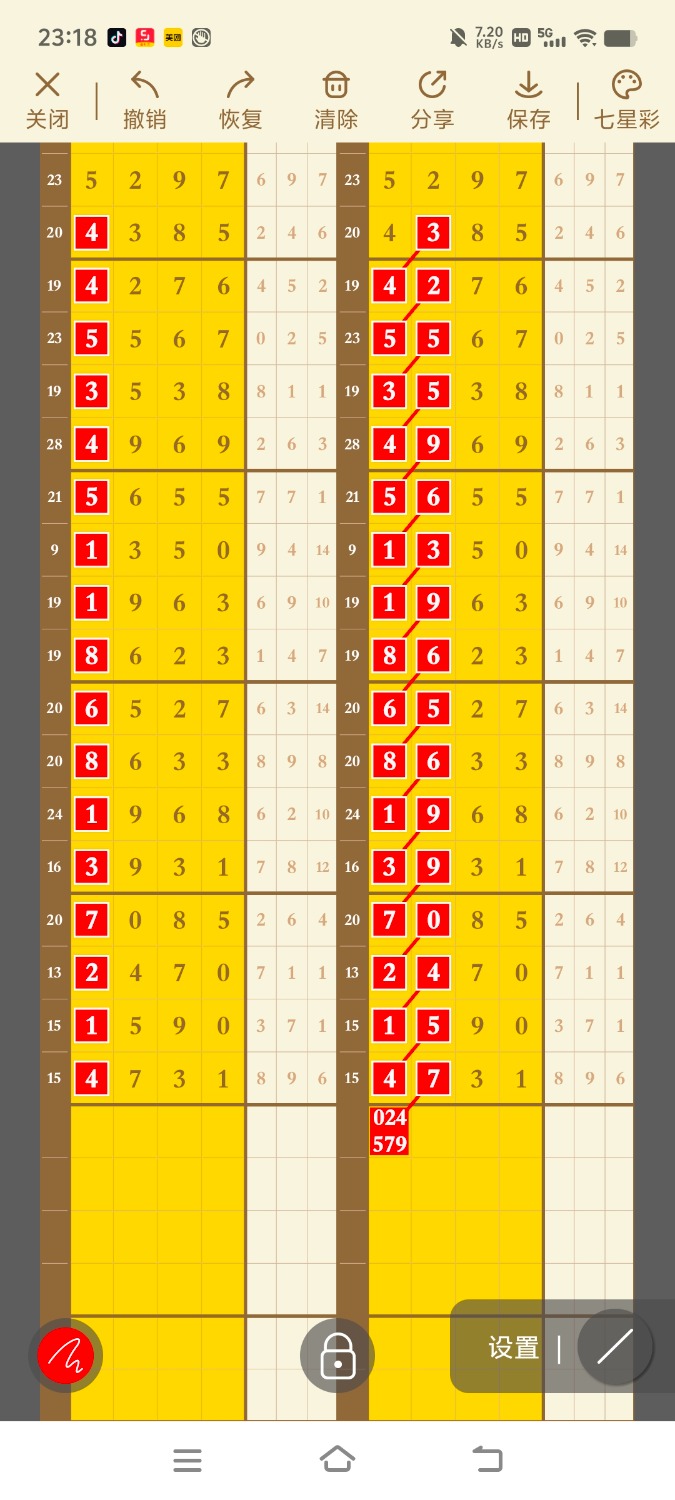
Task: Close the drawing editor
Action: tap(47, 100)
